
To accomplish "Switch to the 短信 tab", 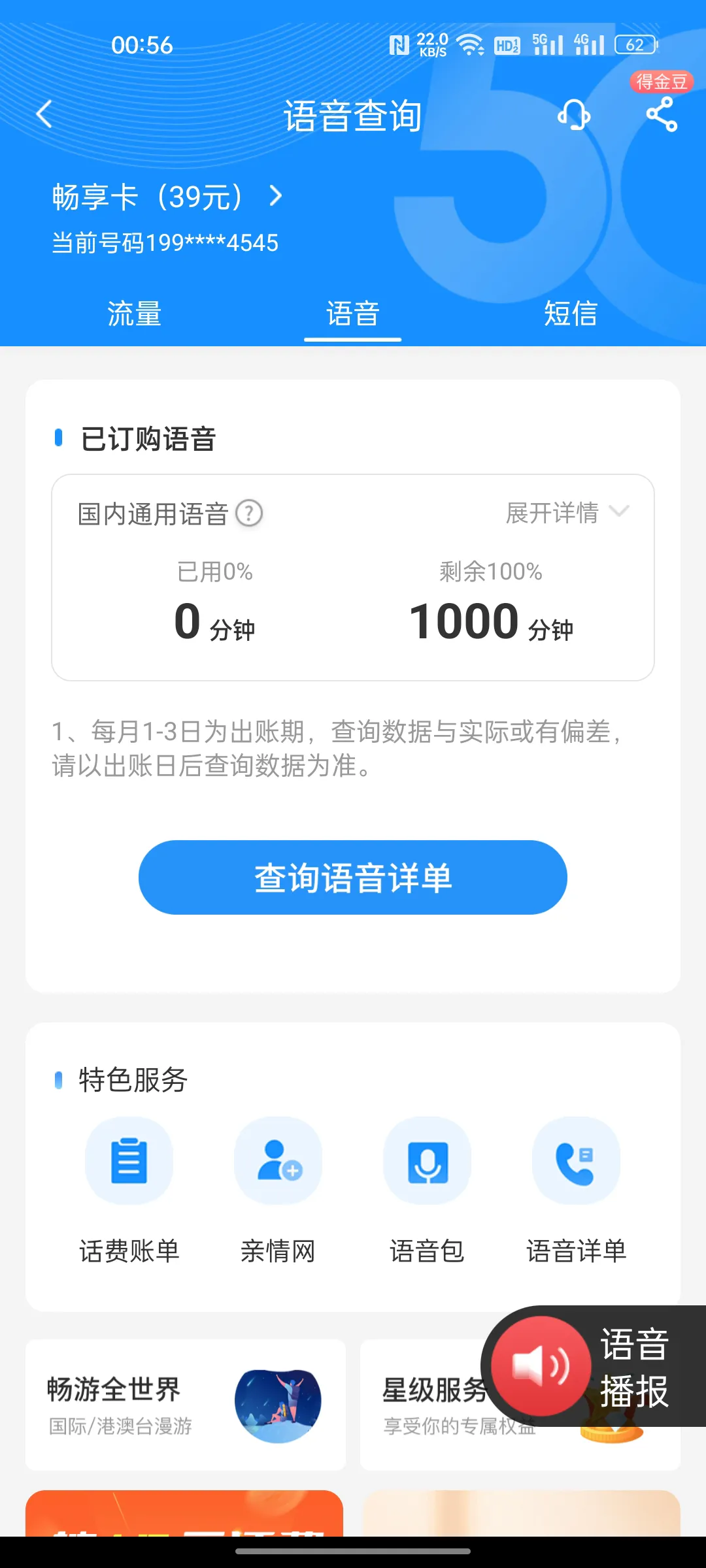I will 571,314.
